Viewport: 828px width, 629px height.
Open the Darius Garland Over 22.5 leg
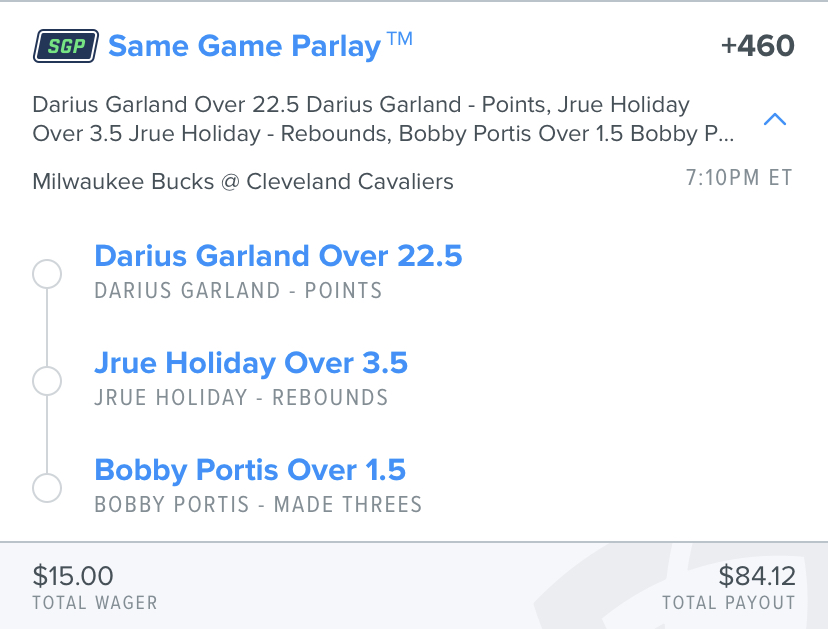pyautogui.click(x=278, y=256)
